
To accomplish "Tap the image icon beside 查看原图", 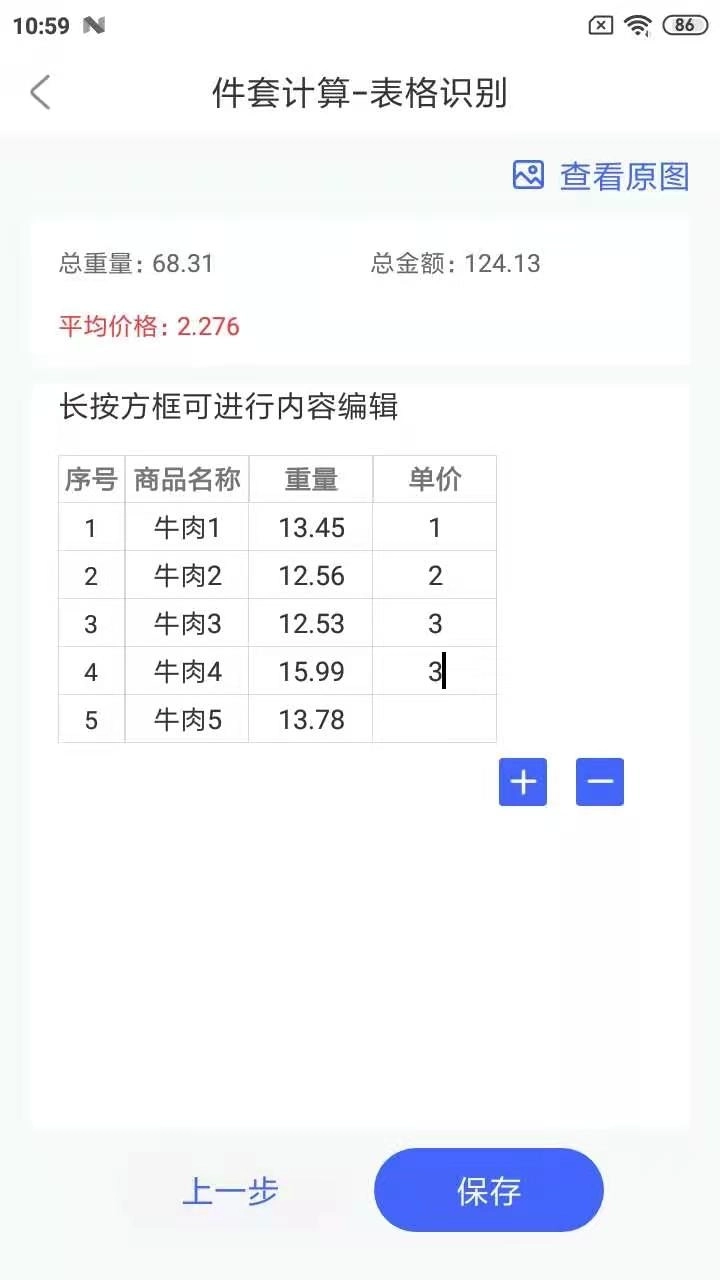I will [x=528, y=175].
